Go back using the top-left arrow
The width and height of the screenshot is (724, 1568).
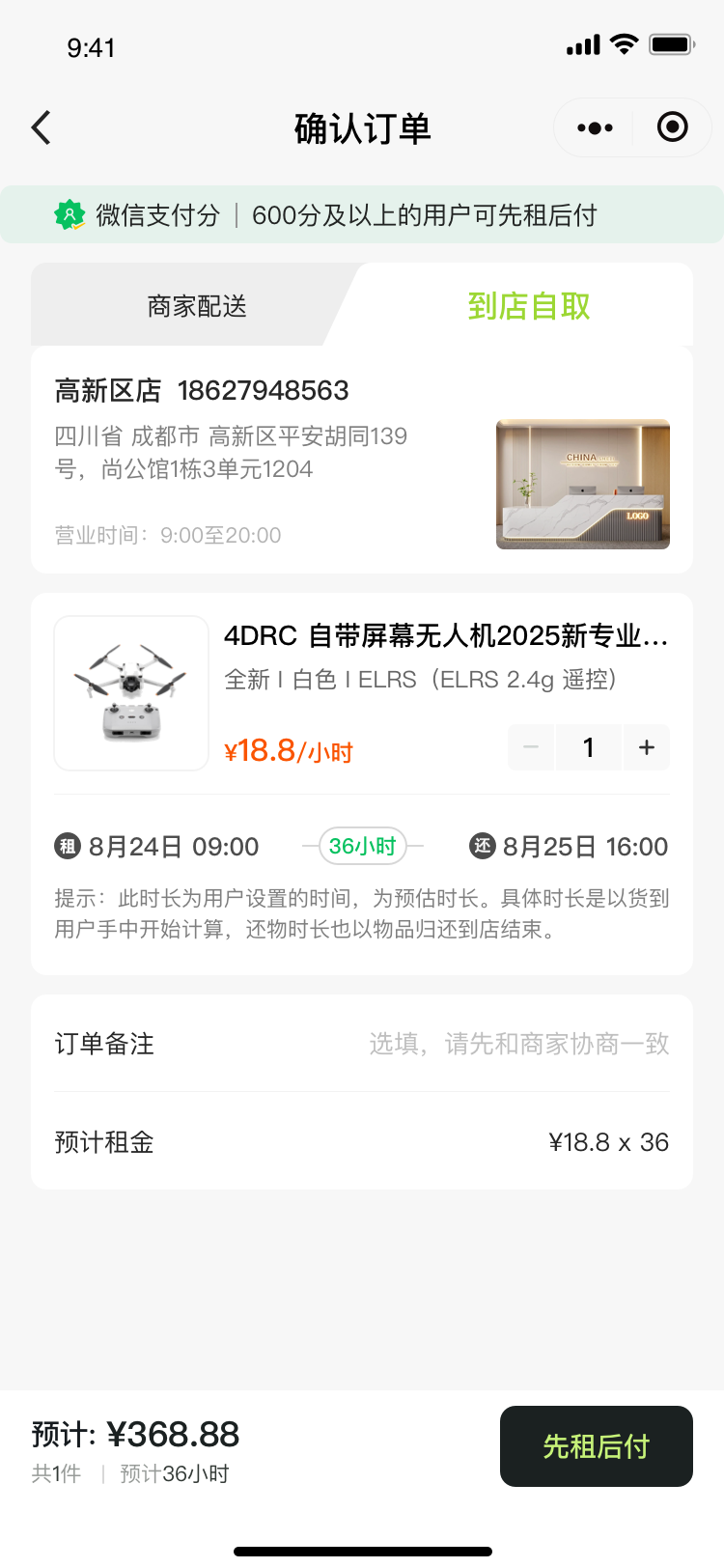pyautogui.click(x=42, y=127)
